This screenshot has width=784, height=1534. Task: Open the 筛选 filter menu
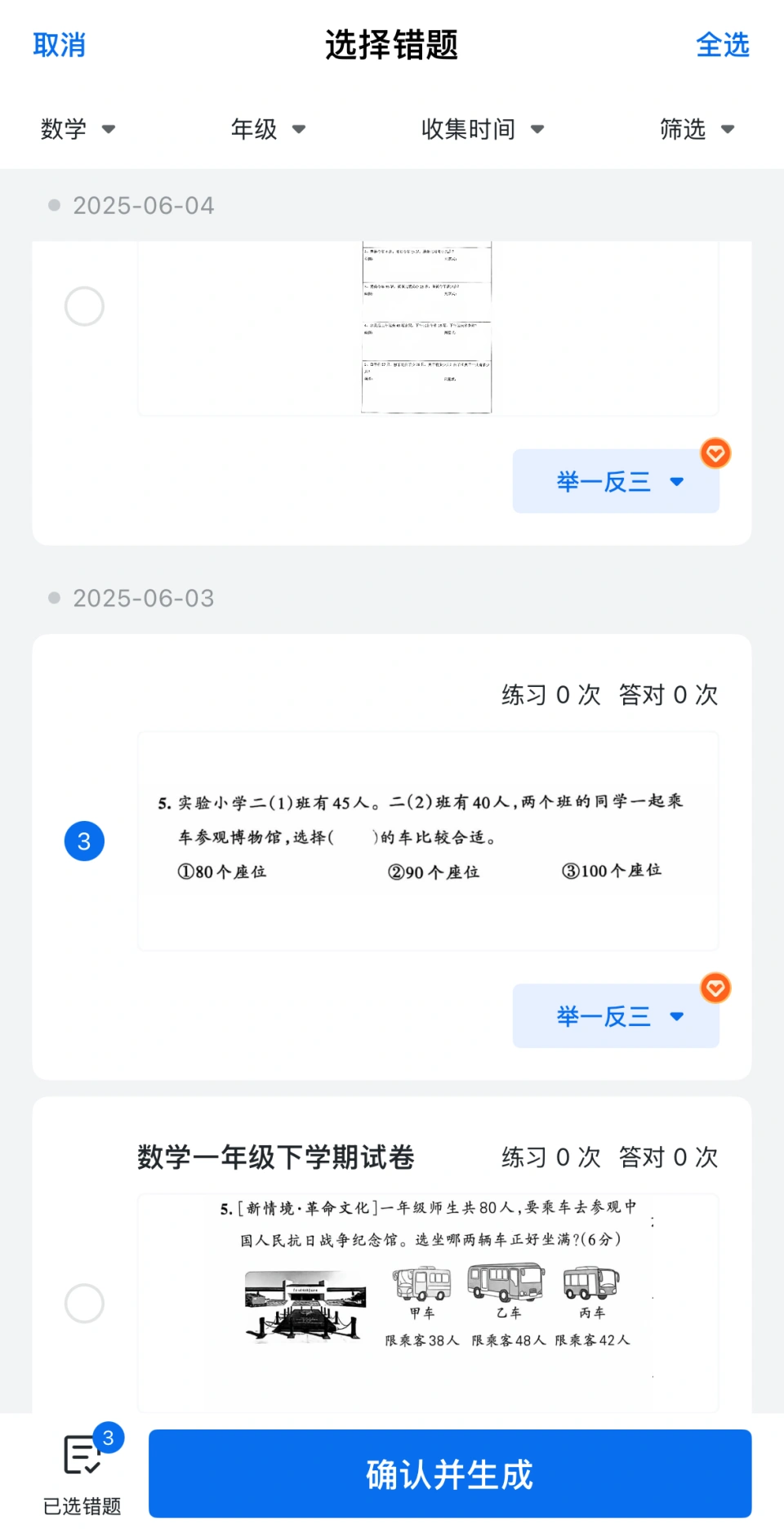[697, 129]
